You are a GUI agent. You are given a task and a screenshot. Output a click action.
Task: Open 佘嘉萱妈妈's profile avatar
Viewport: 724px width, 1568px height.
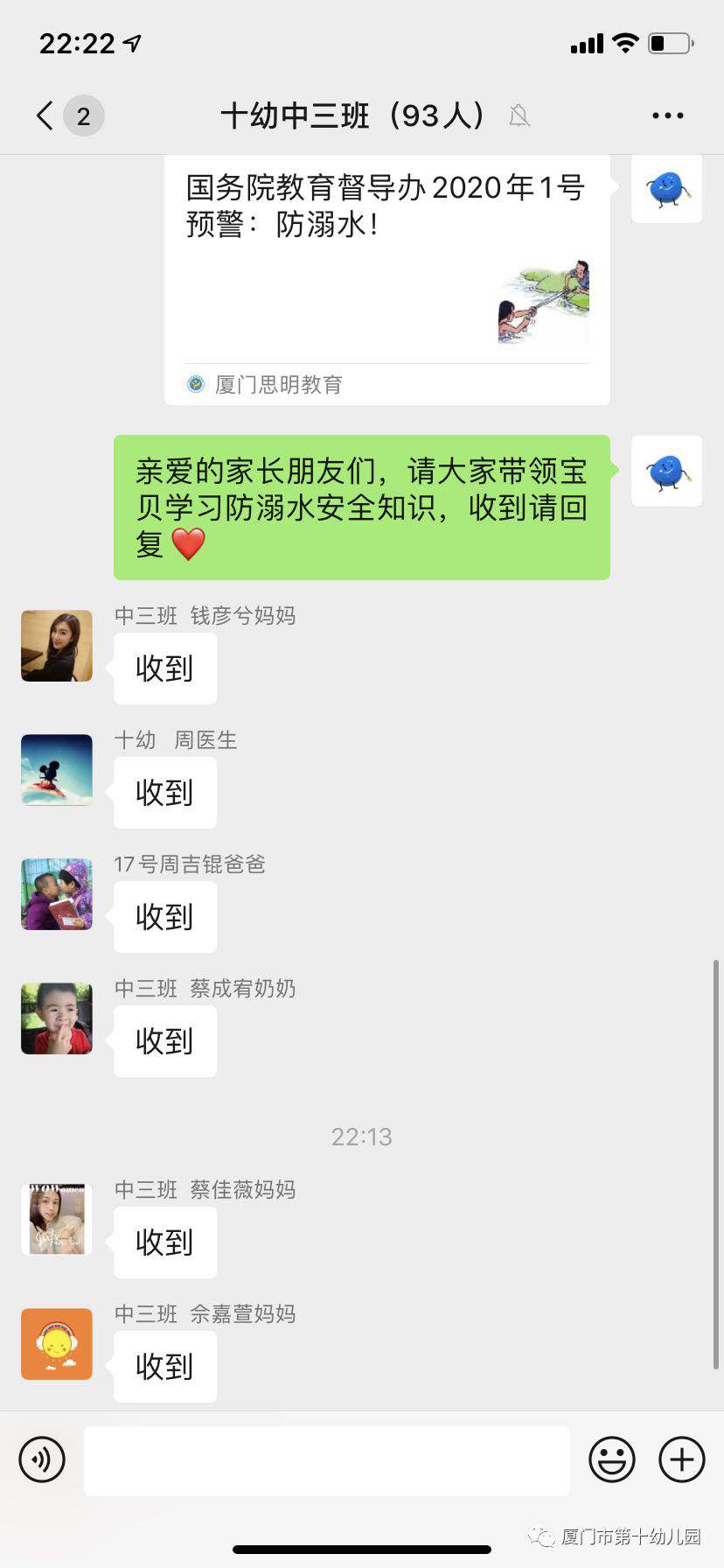[x=57, y=1344]
